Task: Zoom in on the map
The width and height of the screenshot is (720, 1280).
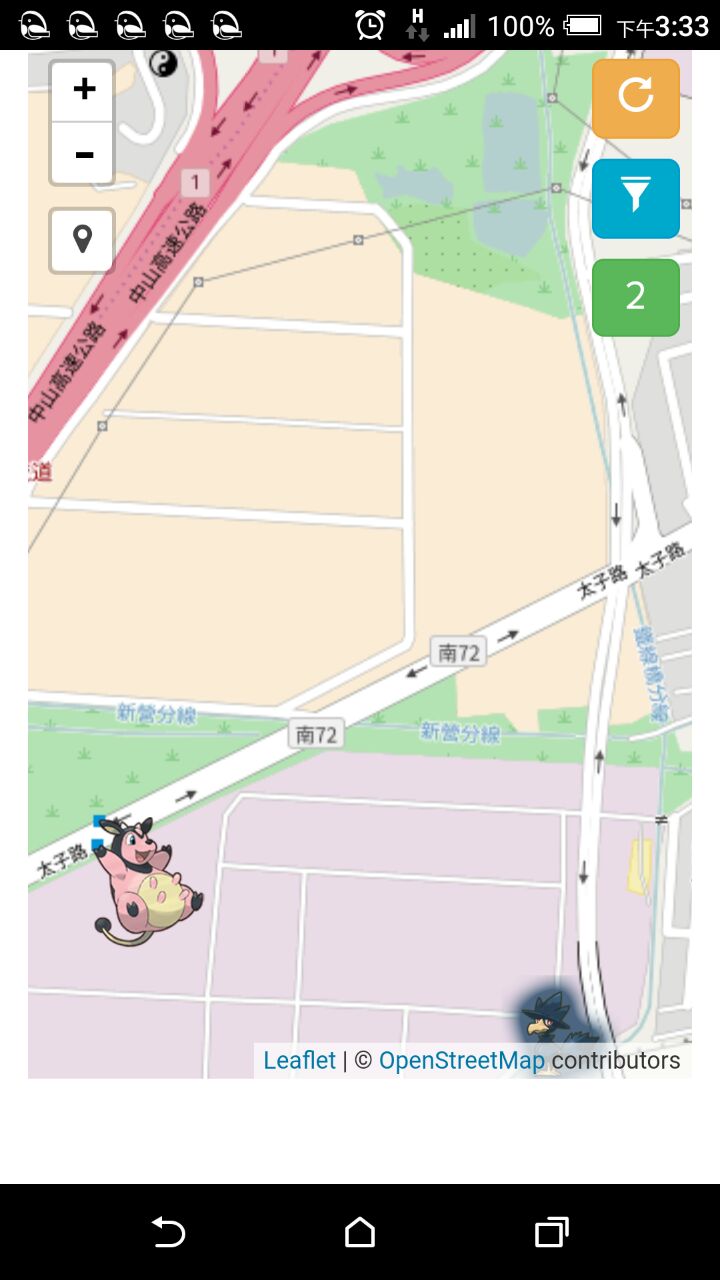Action: pos(83,90)
